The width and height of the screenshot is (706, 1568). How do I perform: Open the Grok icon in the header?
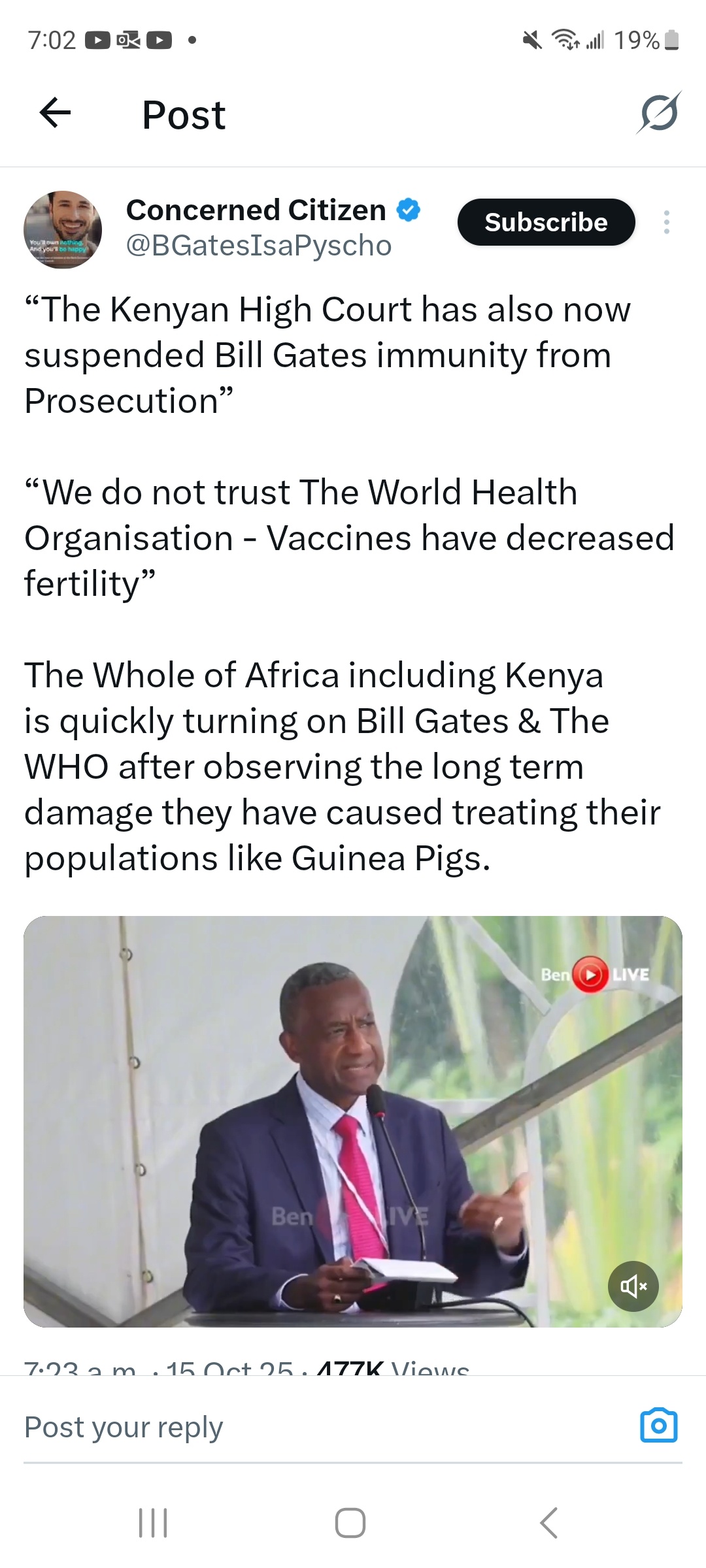[658, 113]
